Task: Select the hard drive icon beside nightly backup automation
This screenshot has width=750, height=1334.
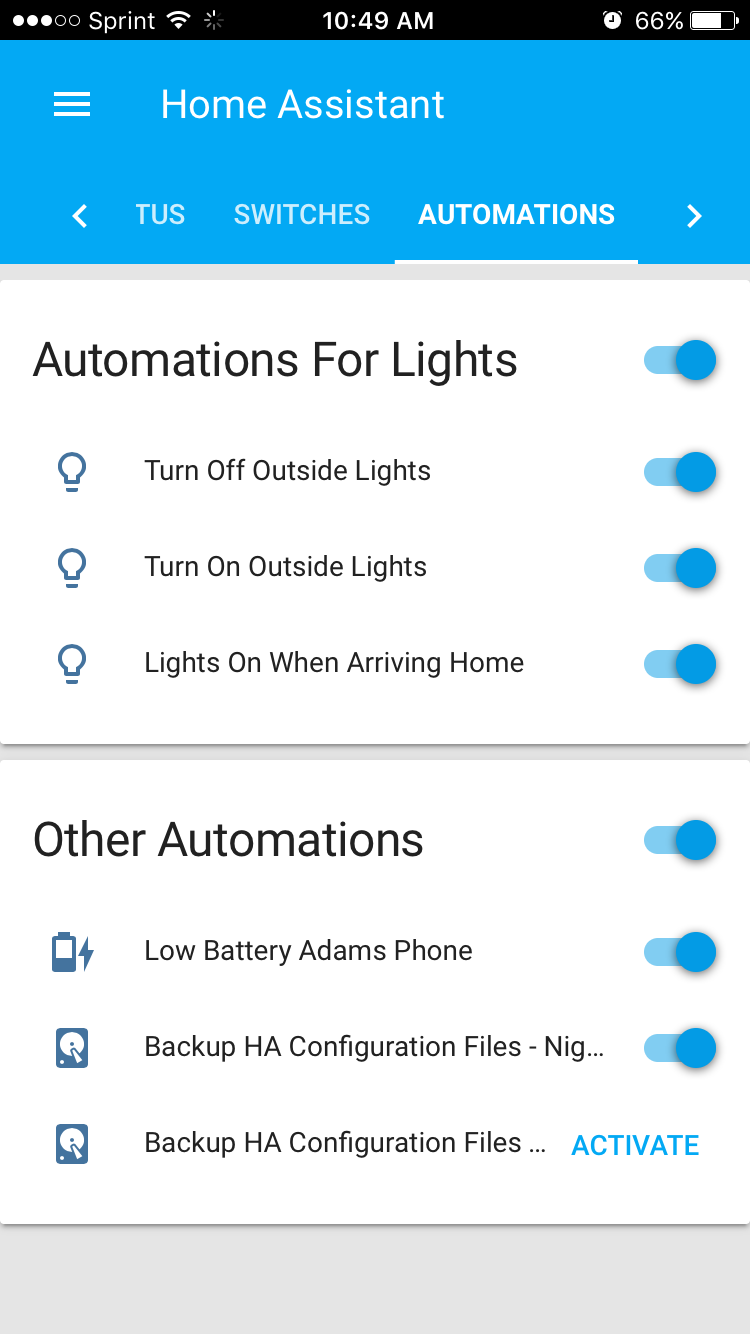Action: (x=71, y=1047)
